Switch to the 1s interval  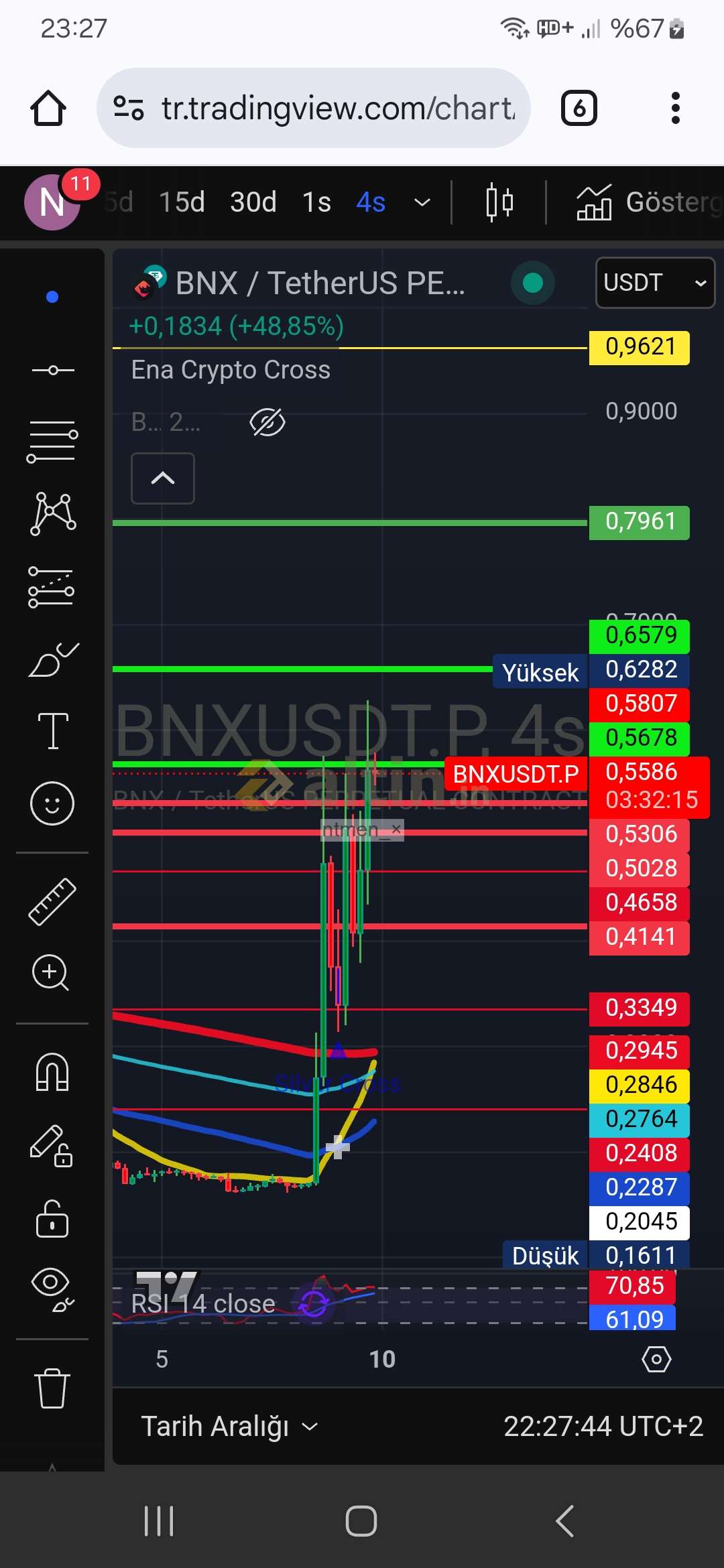point(316,202)
